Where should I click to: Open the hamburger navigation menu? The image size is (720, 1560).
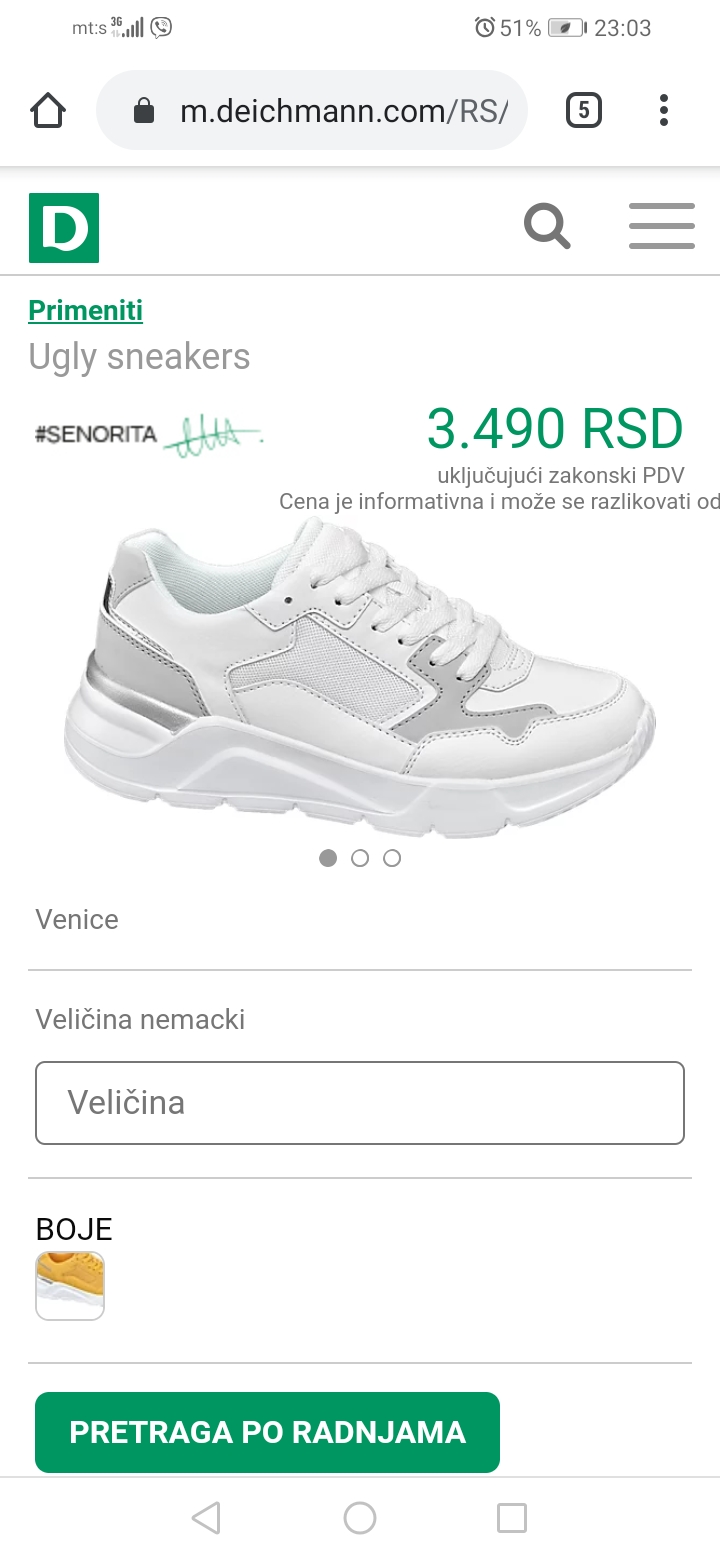point(662,226)
